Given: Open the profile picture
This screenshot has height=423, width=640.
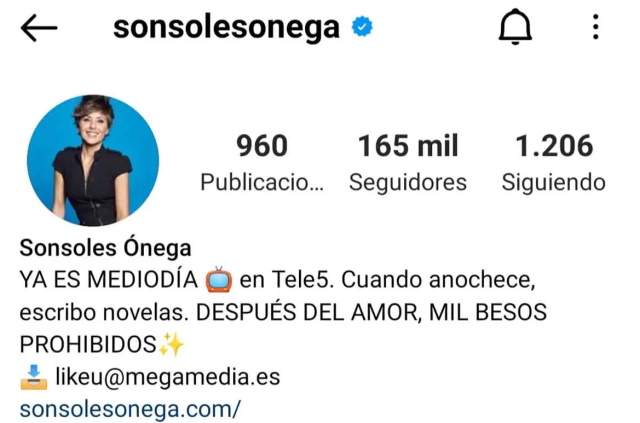Looking at the screenshot, I should pos(92,161).
